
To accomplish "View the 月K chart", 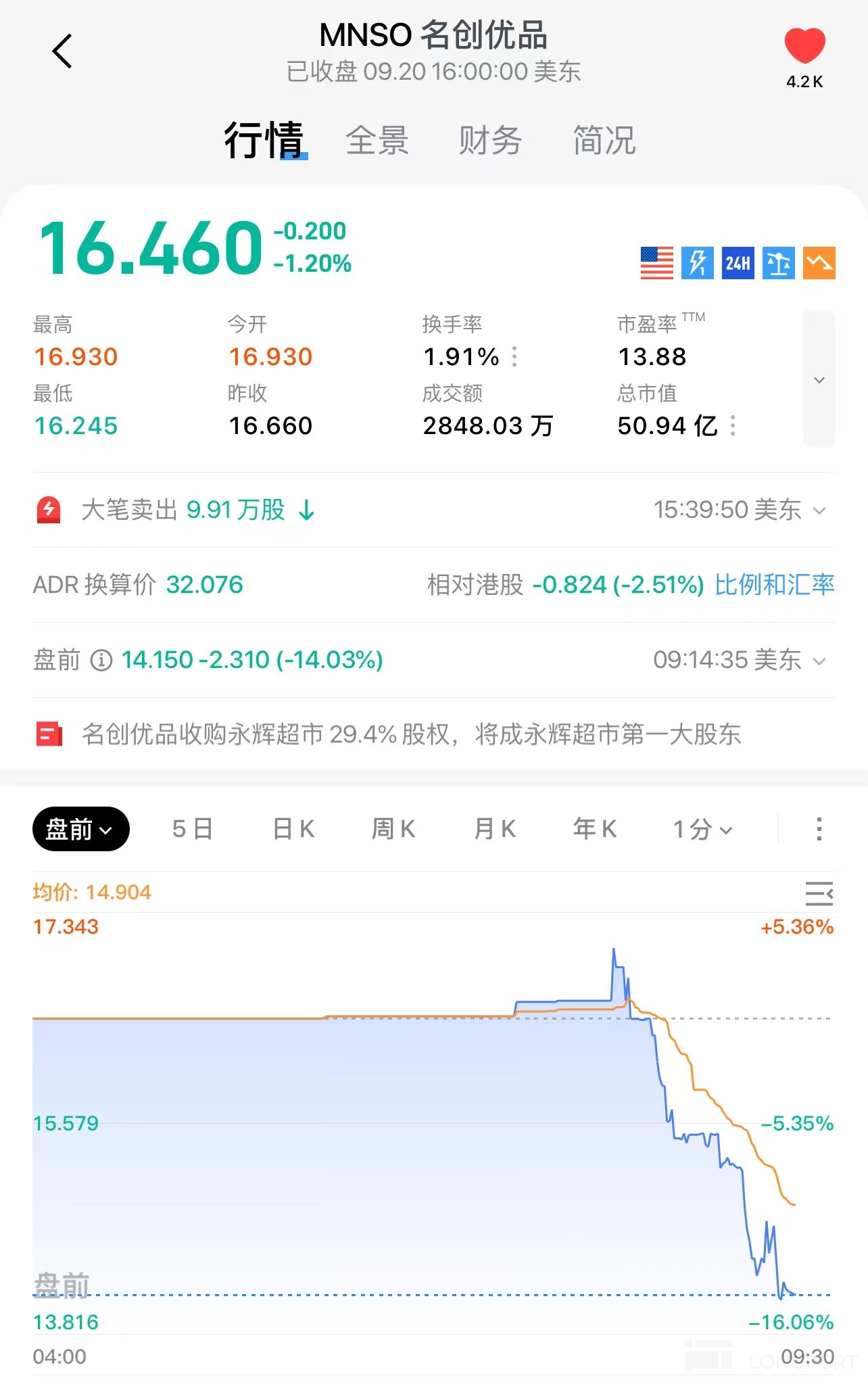I will [x=495, y=829].
